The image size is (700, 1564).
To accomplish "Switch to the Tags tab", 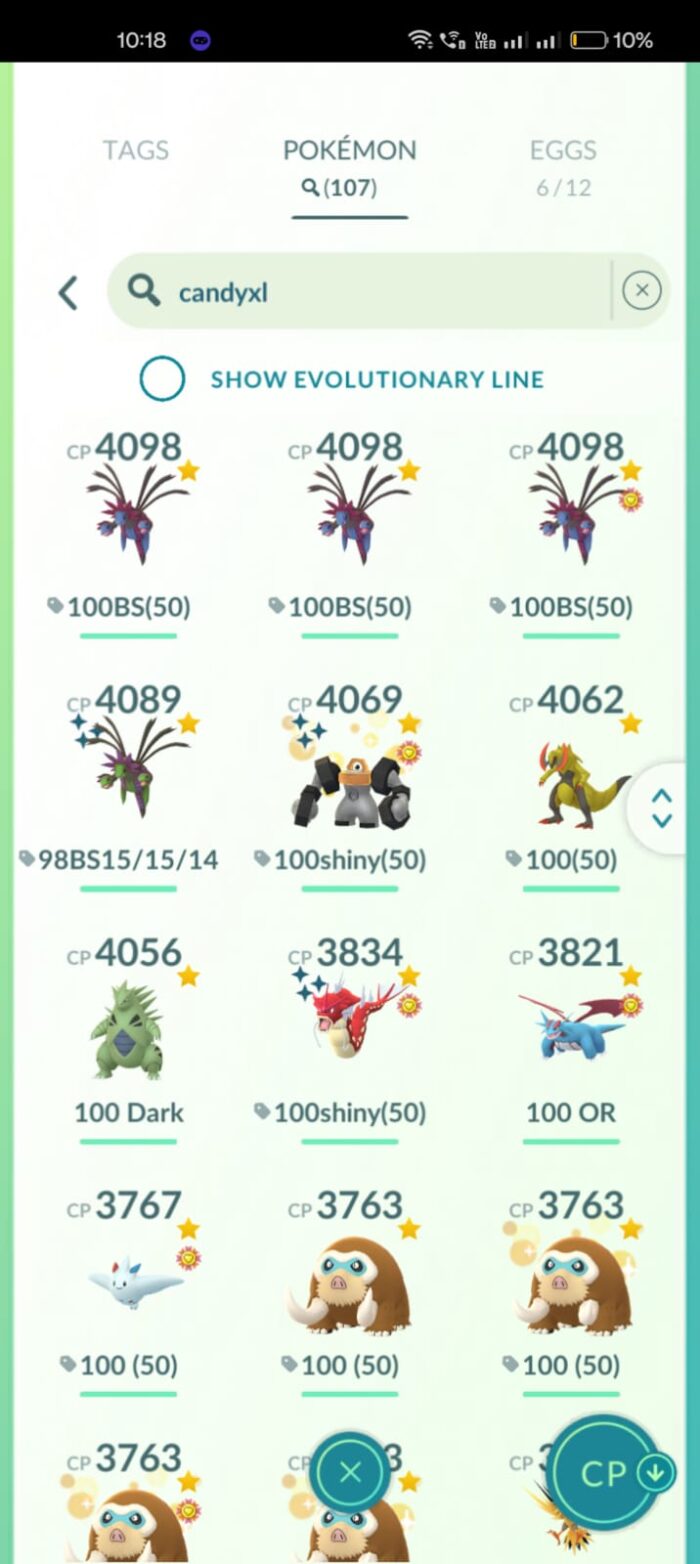I will [x=135, y=151].
